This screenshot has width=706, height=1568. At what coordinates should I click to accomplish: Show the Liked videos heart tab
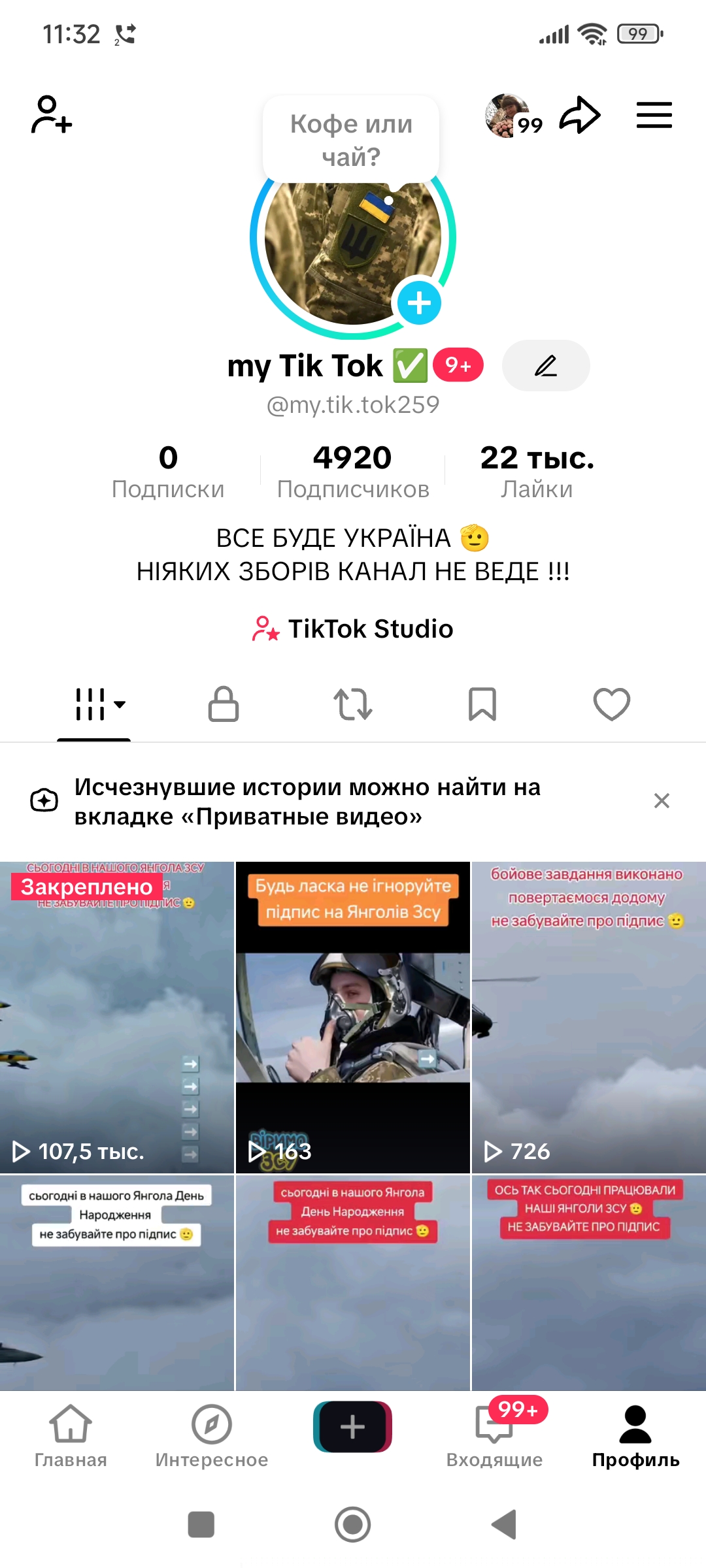[x=611, y=704]
